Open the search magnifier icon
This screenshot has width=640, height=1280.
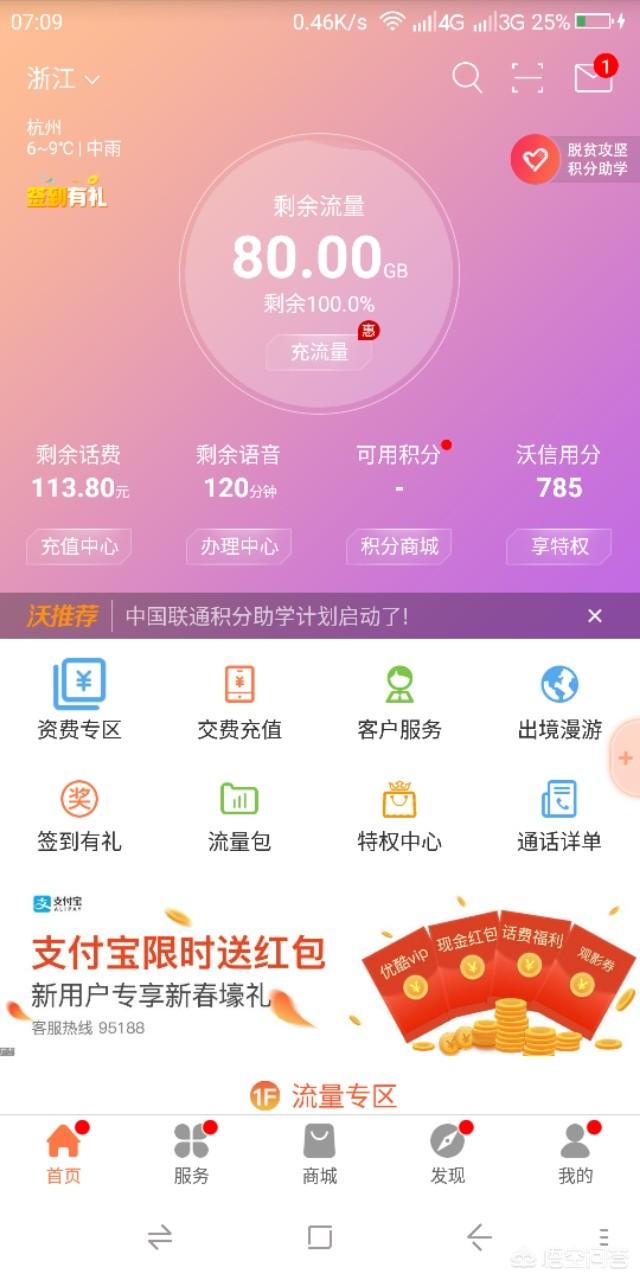467,77
